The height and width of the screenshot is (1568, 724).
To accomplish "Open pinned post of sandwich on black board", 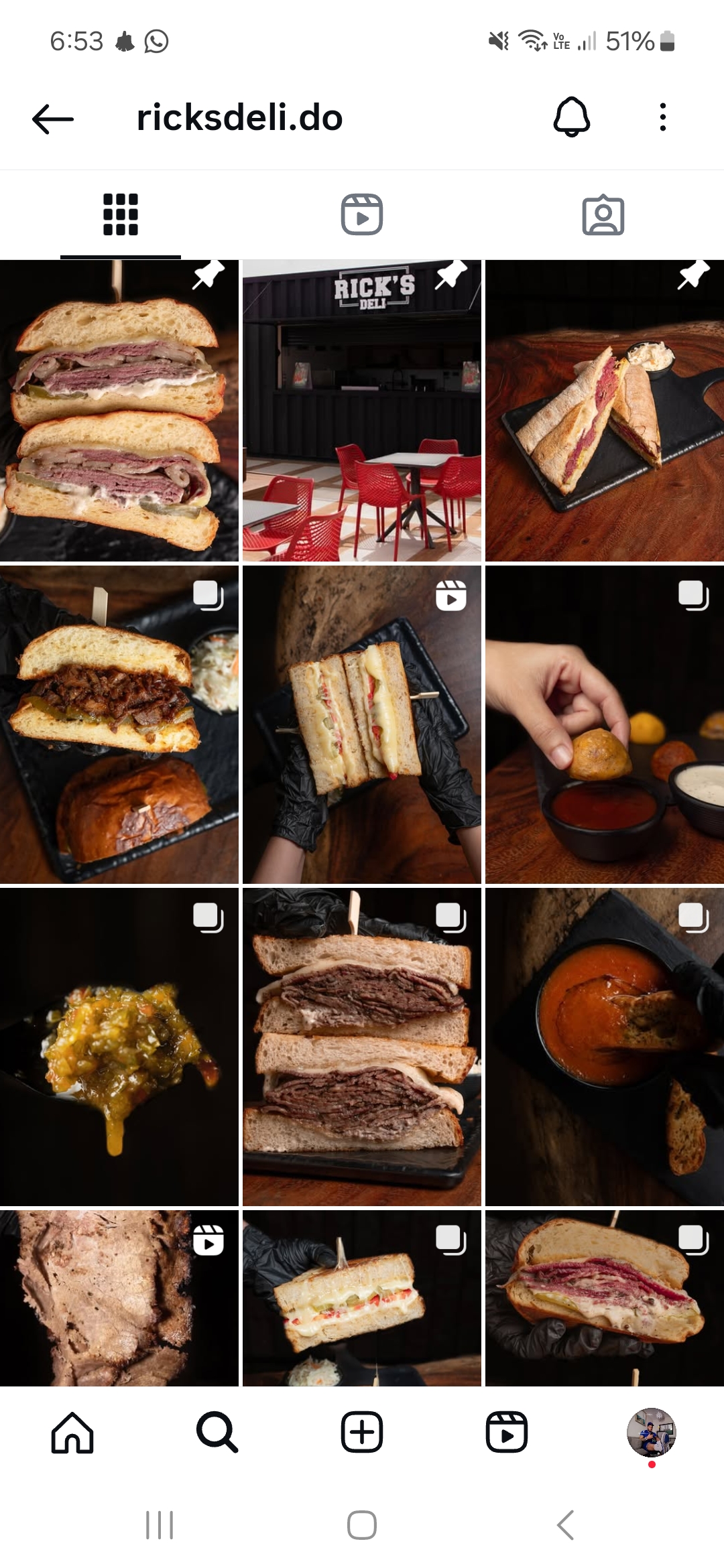I will pos(604,410).
